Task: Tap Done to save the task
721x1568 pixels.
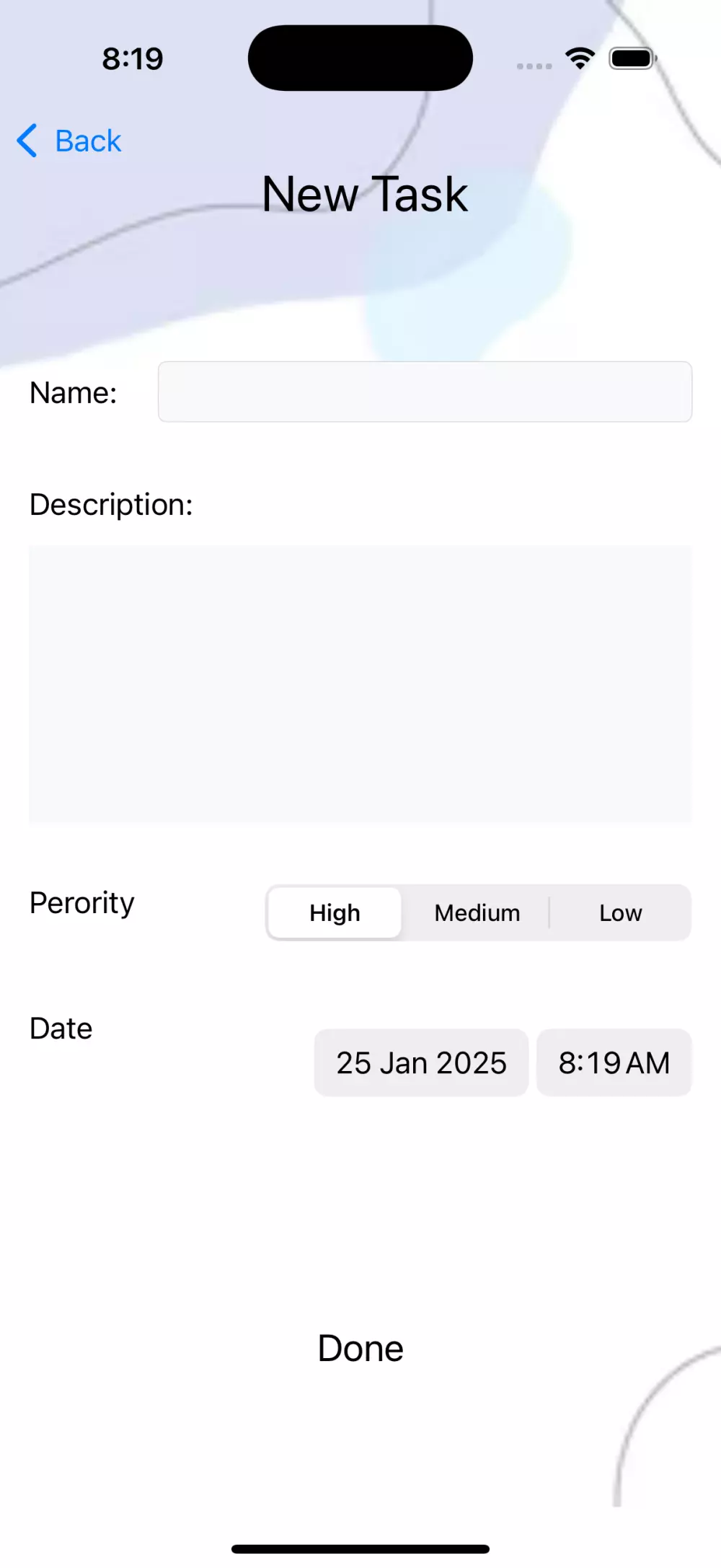Action: [360, 1347]
